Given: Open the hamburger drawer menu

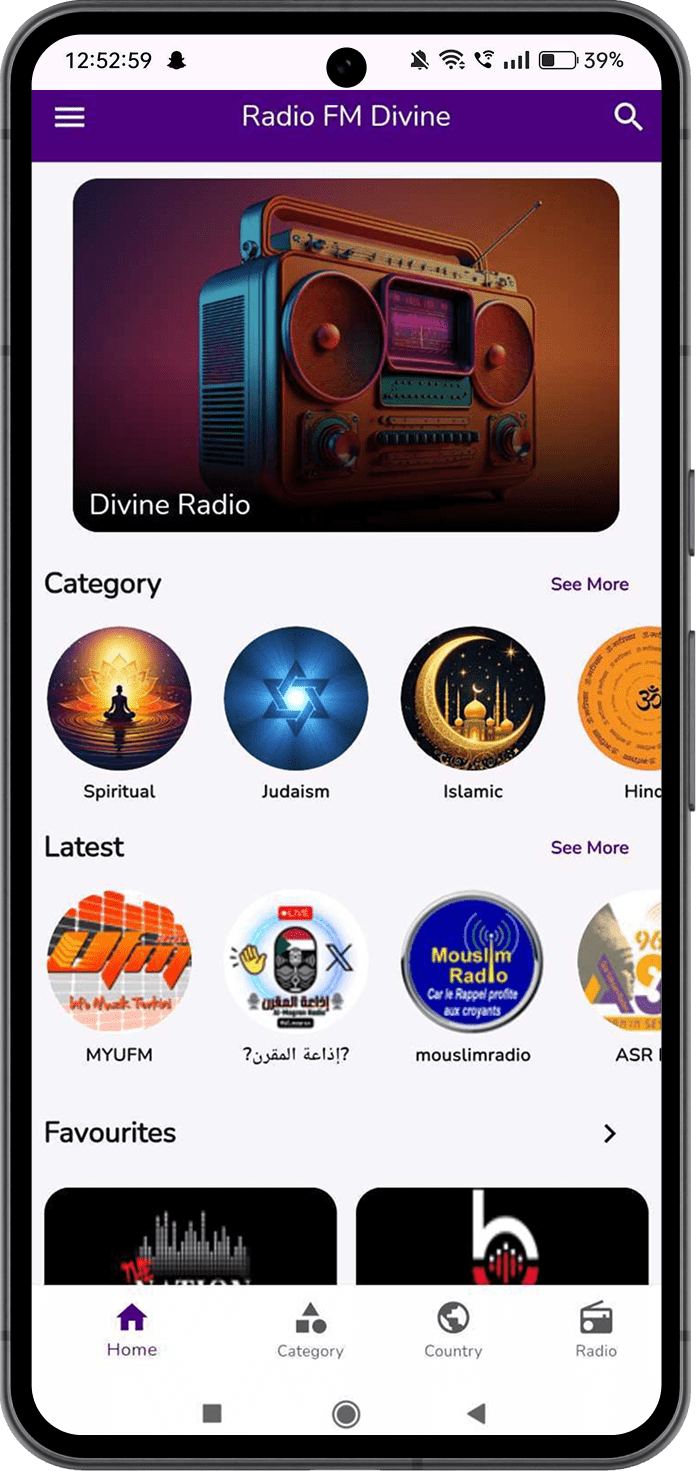Looking at the screenshot, I should [69, 117].
